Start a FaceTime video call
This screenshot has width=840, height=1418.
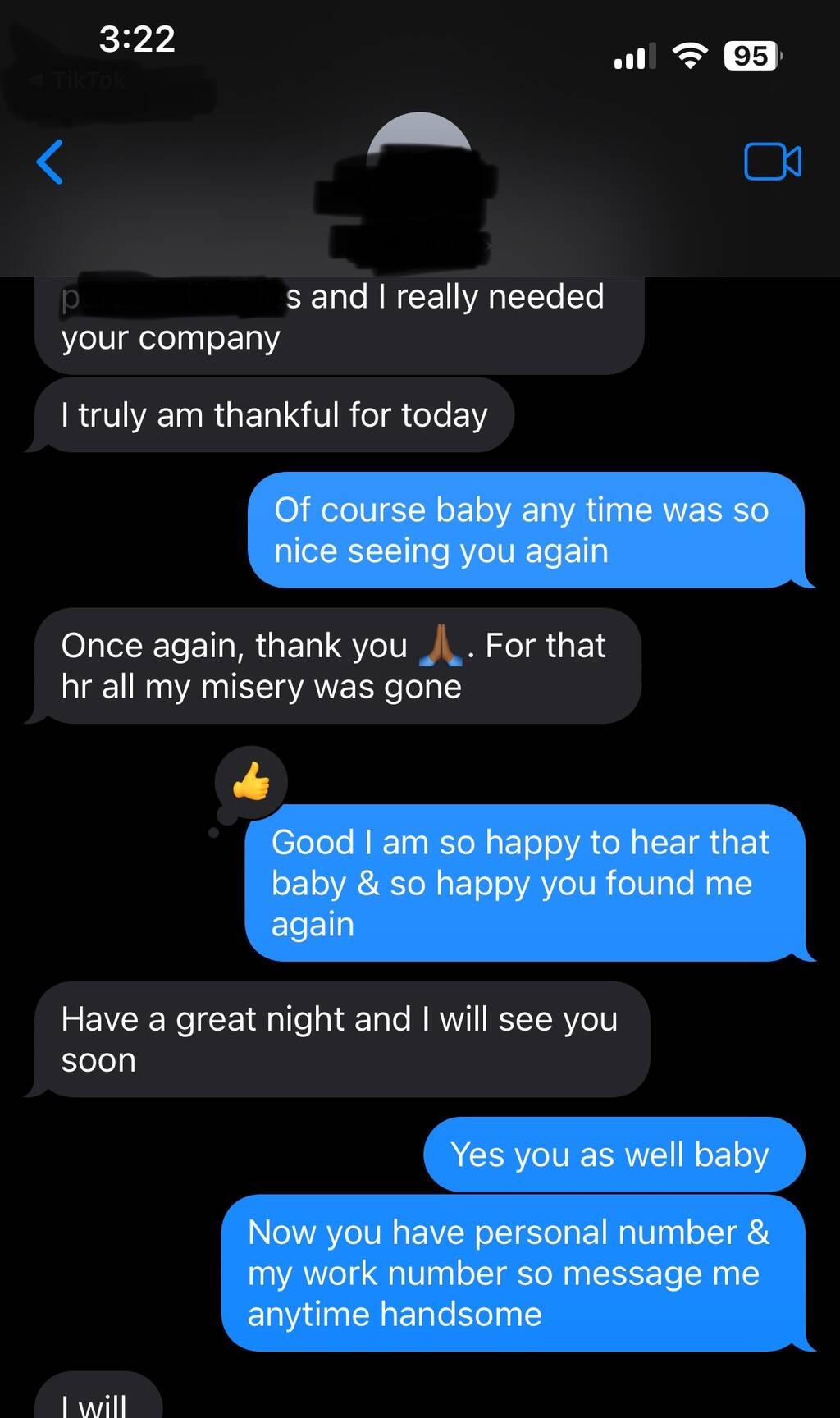(772, 162)
